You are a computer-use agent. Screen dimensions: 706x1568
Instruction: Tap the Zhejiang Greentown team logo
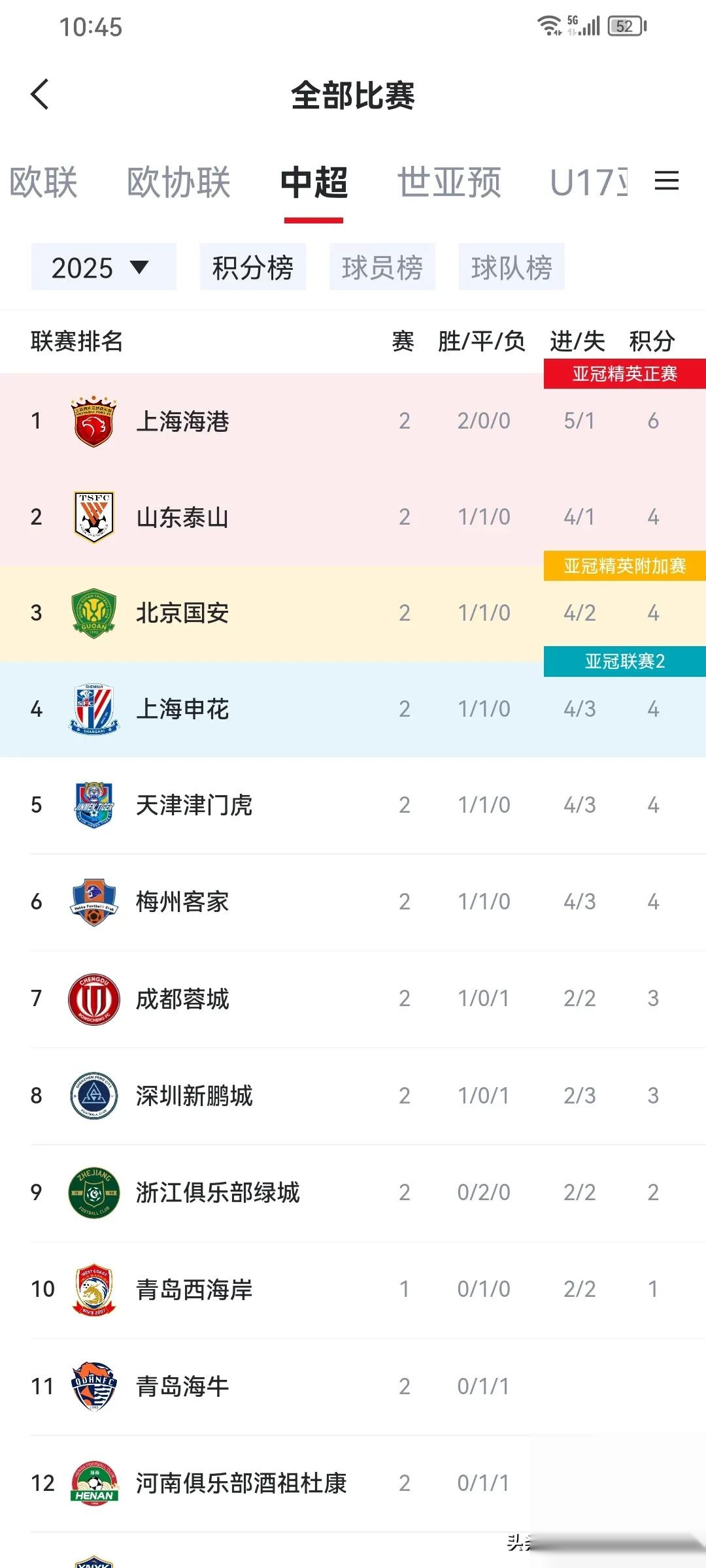coord(93,1192)
